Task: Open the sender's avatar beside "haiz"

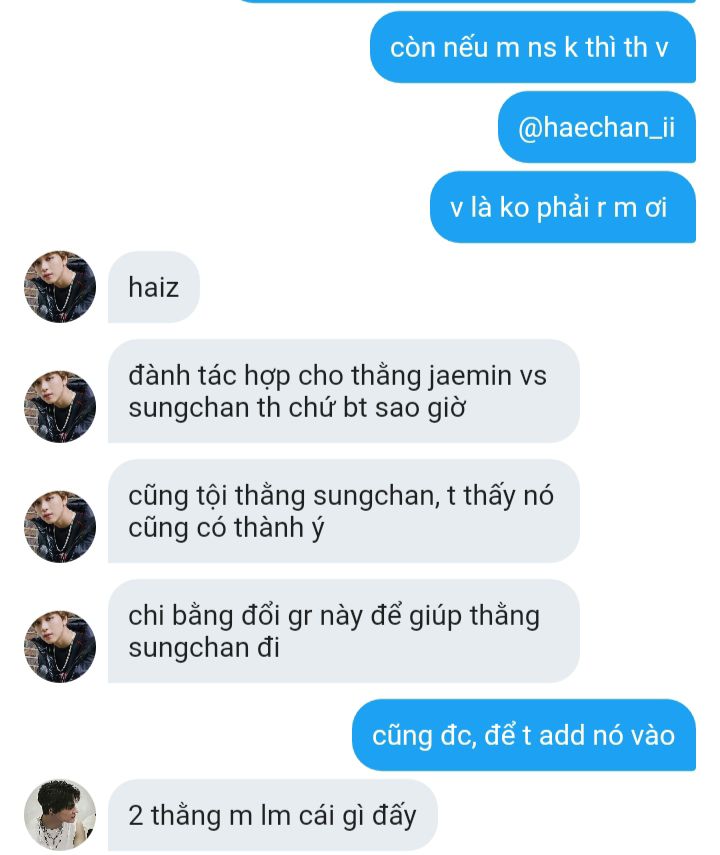Action: click(x=60, y=287)
